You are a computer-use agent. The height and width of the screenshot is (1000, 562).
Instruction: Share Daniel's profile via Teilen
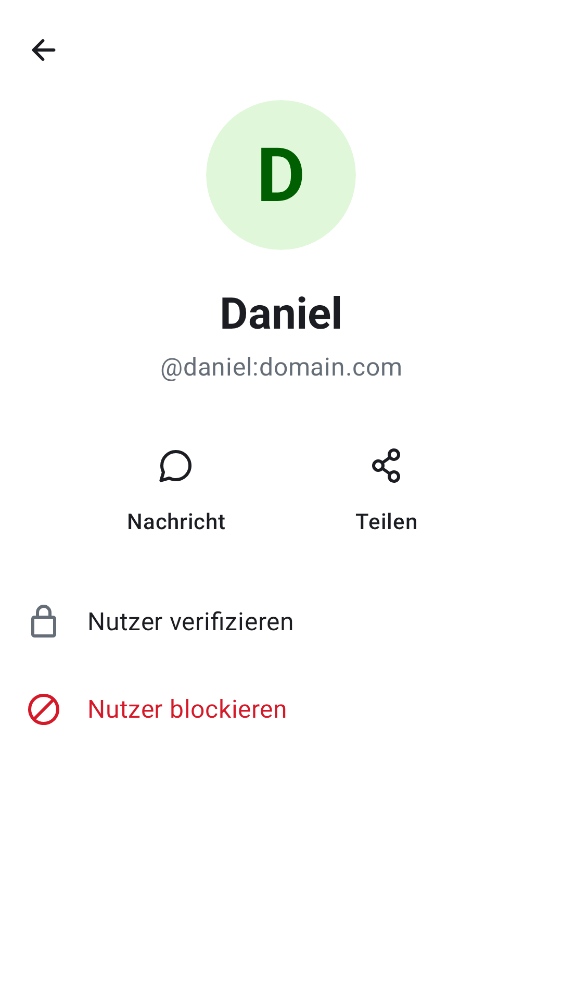pos(386,491)
